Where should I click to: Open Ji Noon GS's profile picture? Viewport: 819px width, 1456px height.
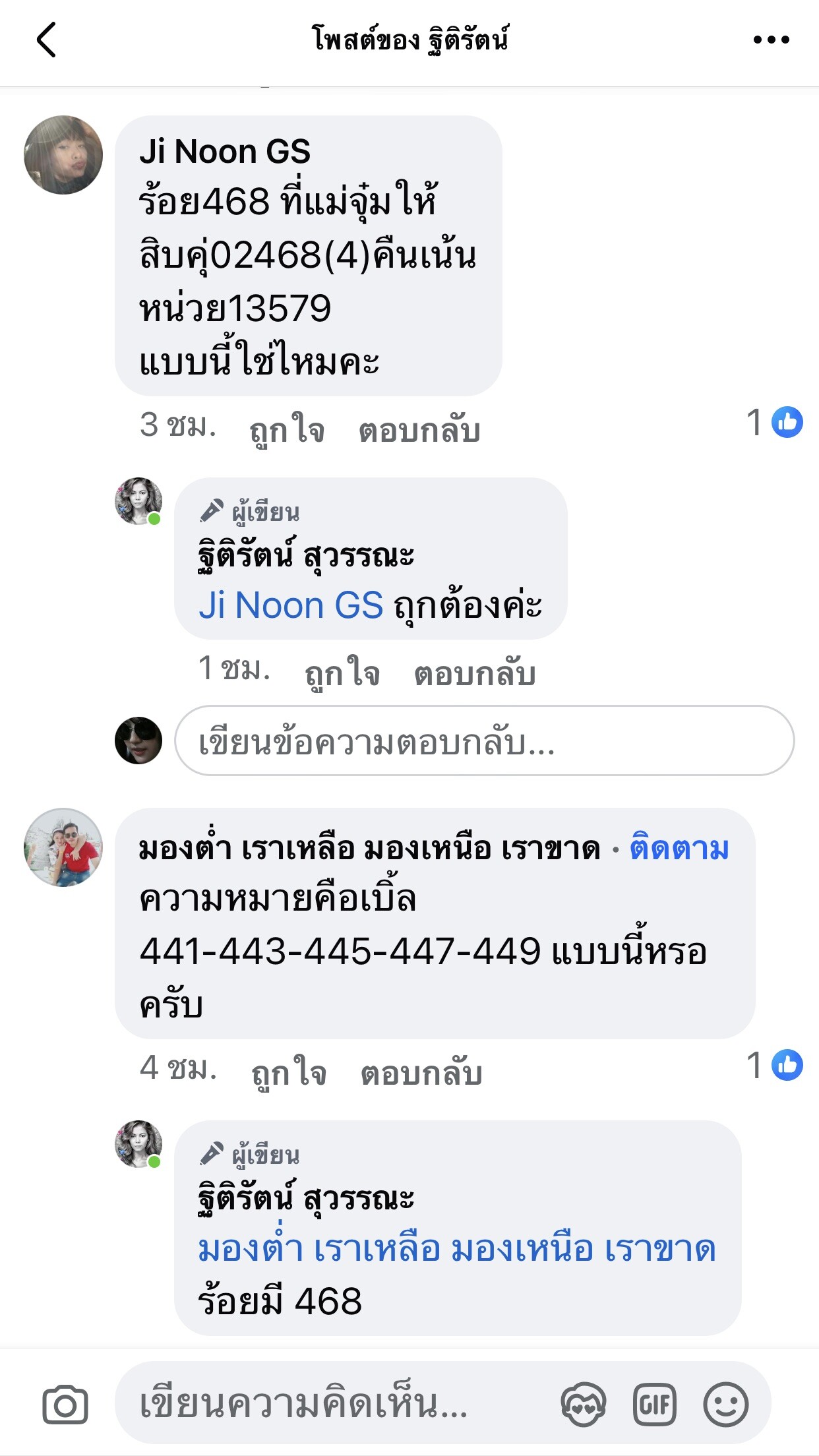(63, 155)
